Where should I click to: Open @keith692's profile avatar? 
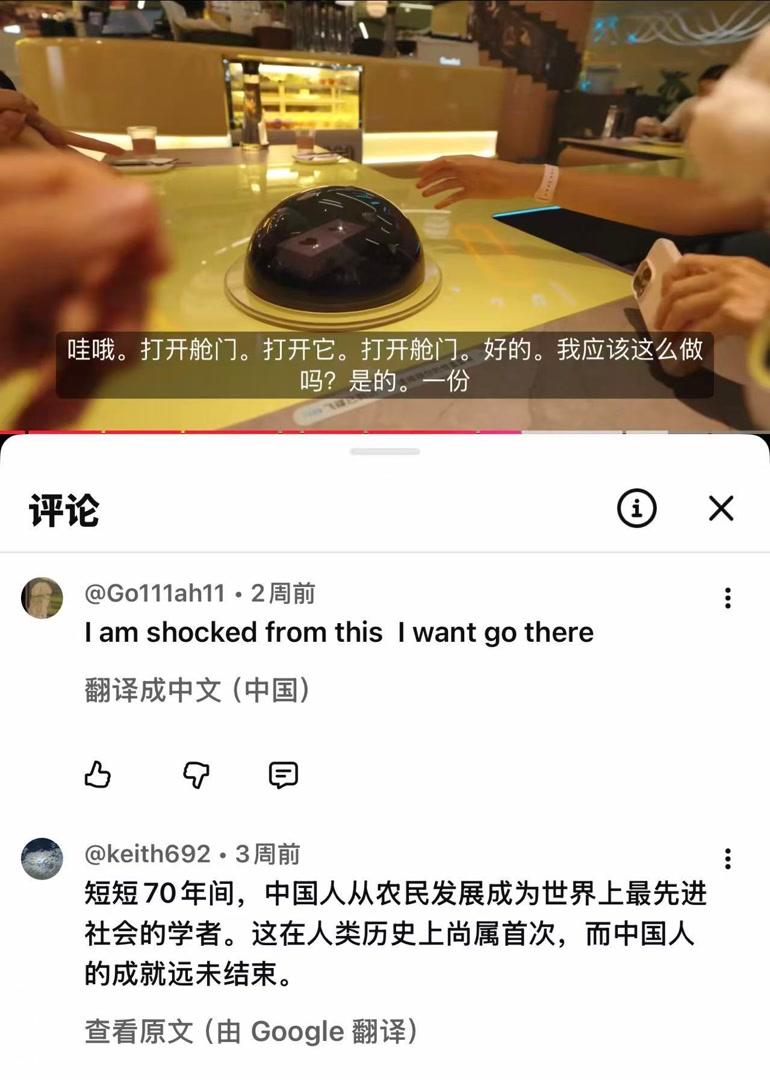[42, 858]
